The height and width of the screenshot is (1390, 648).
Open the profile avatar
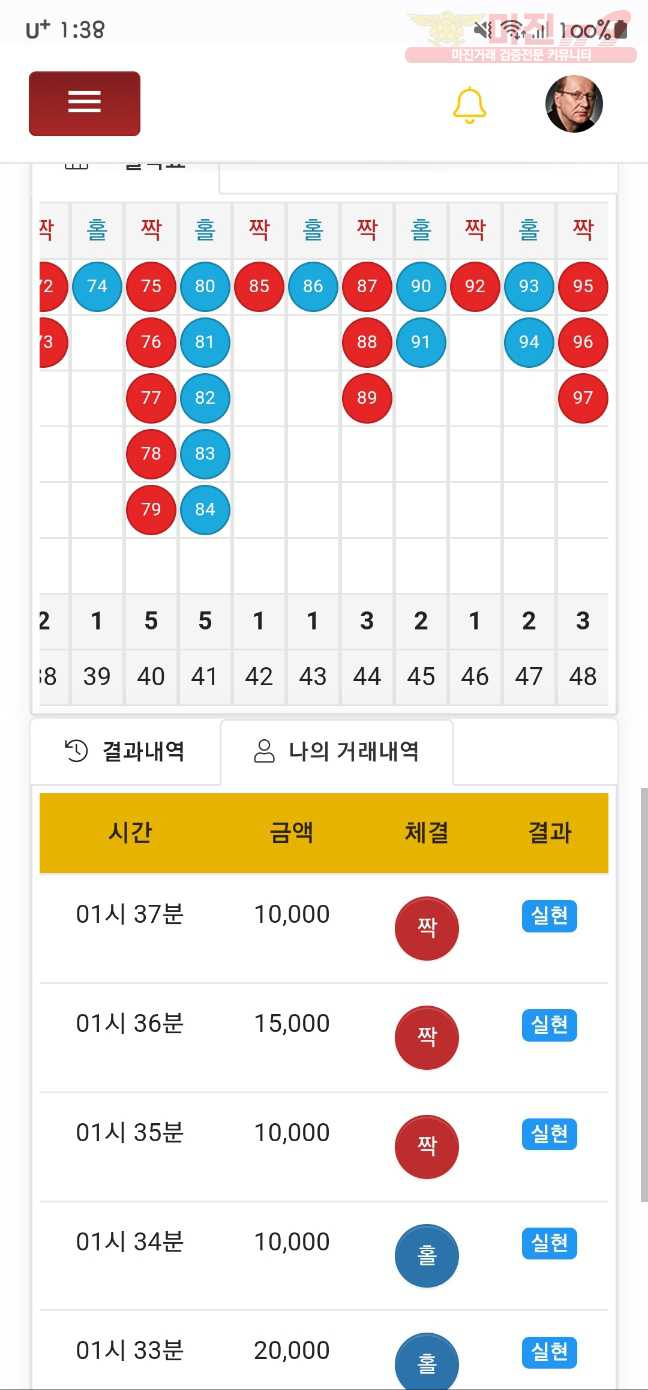[x=574, y=104]
